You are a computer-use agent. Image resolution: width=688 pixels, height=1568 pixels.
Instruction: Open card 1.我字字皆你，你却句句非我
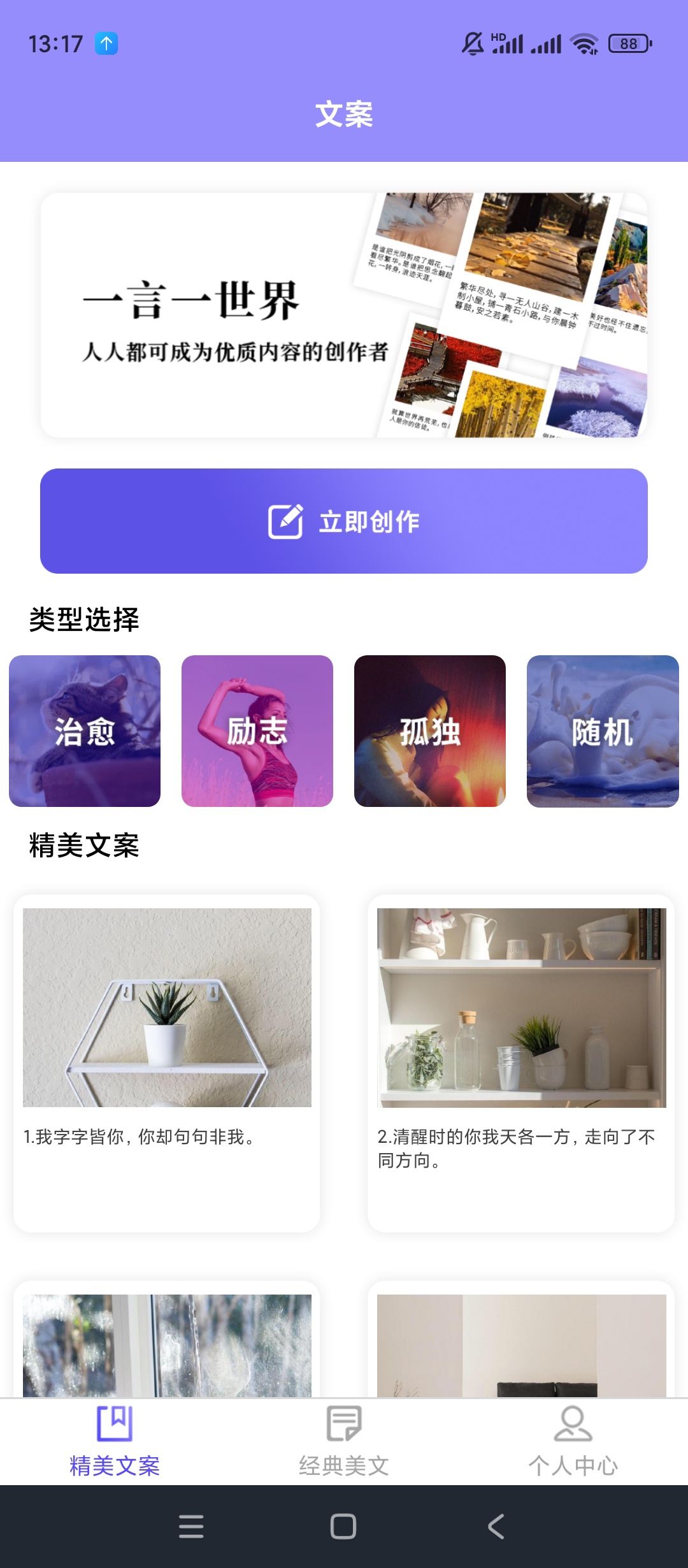click(x=167, y=1063)
